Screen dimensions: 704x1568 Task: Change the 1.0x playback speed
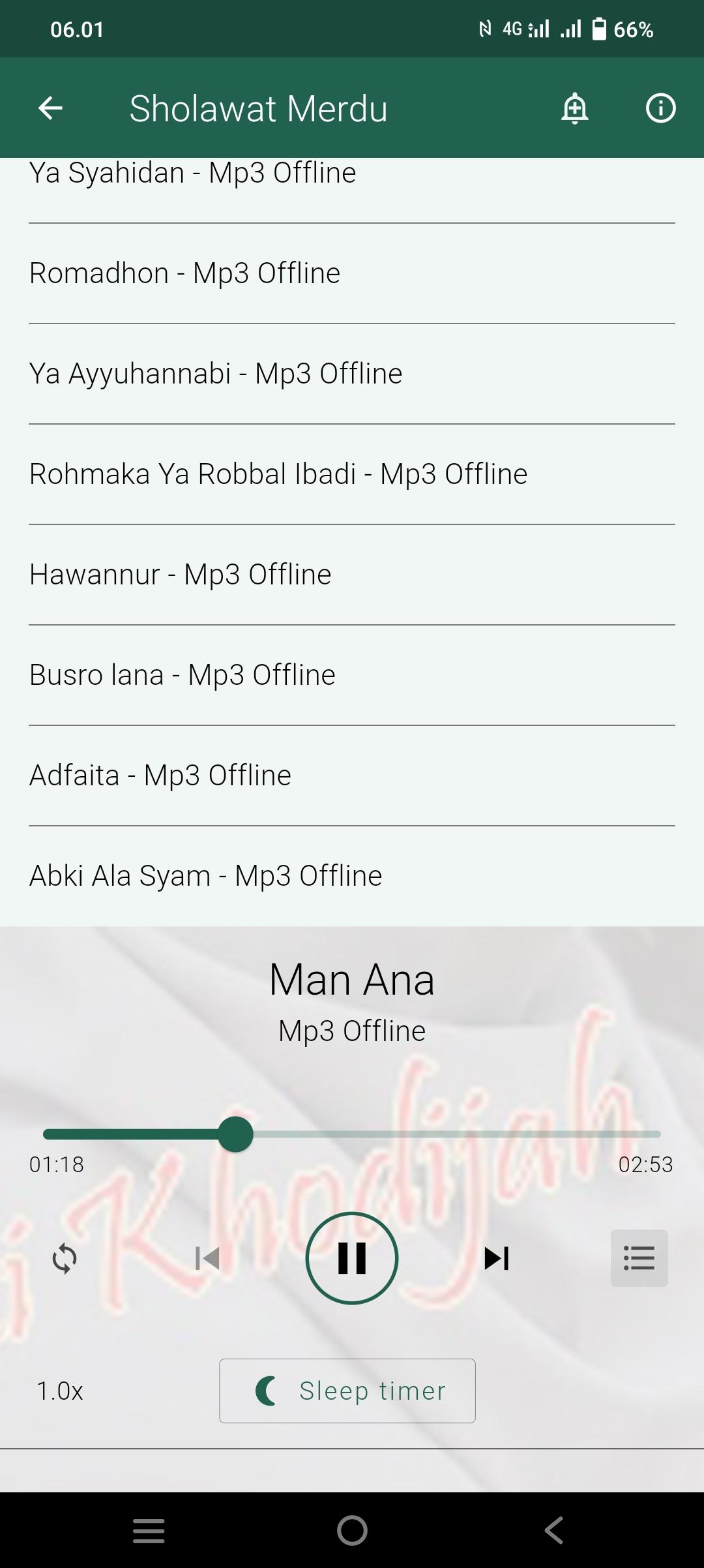point(60,1391)
